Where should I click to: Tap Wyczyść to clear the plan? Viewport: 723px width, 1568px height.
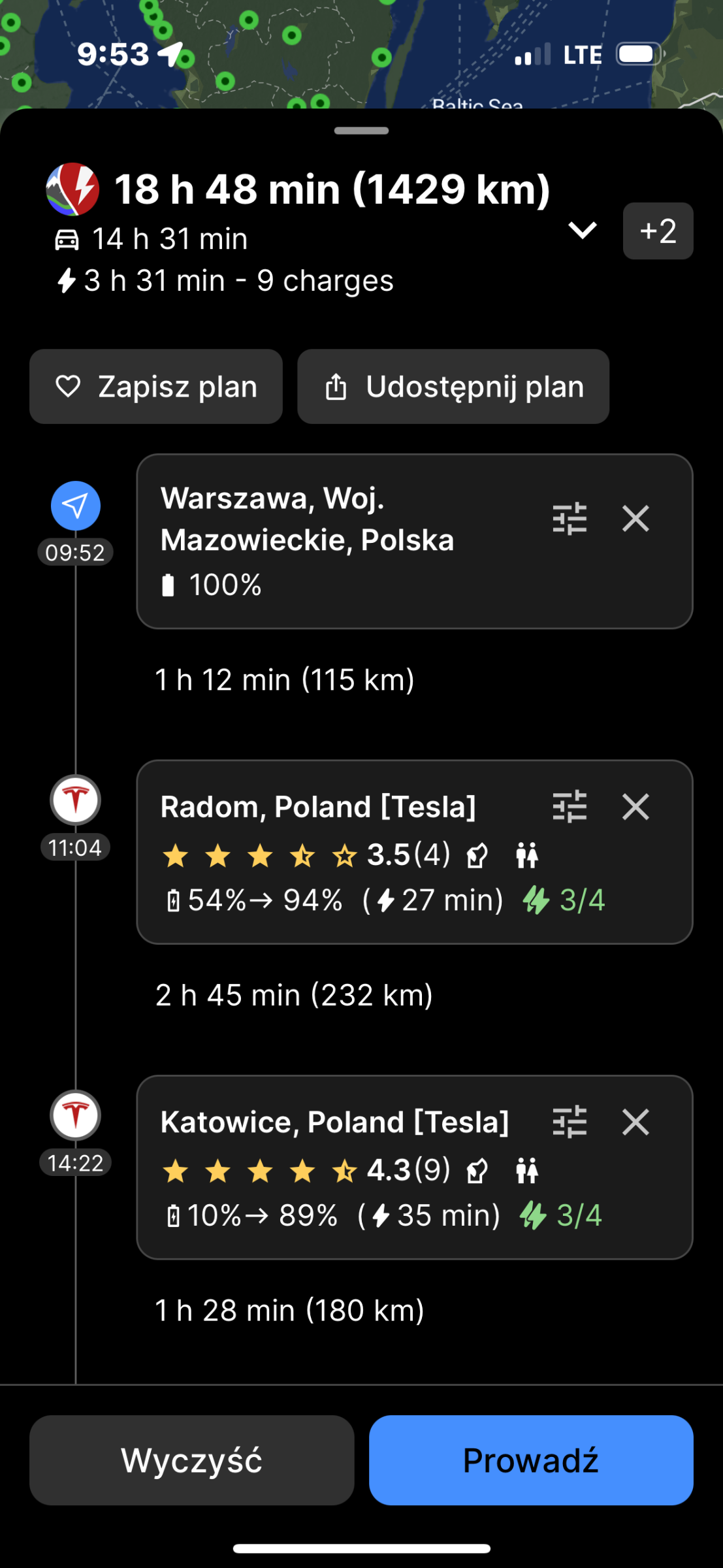pyautogui.click(x=191, y=1460)
